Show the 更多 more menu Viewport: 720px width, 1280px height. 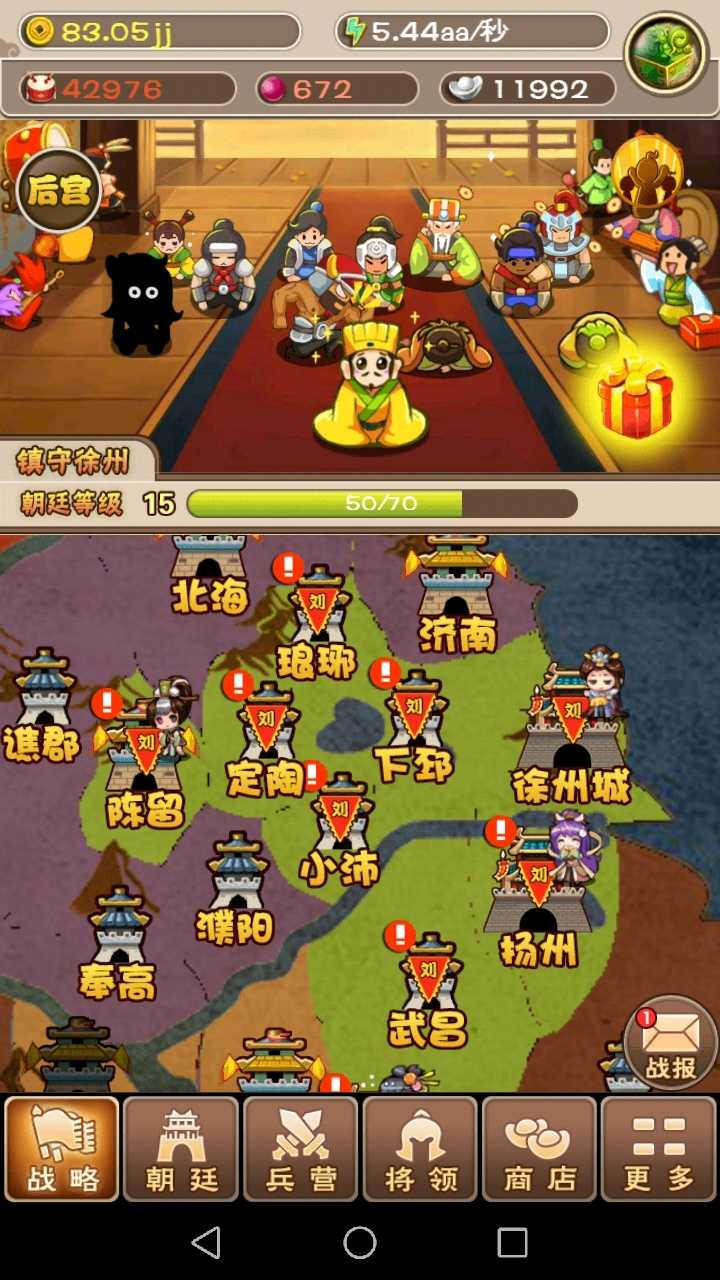click(x=659, y=1148)
